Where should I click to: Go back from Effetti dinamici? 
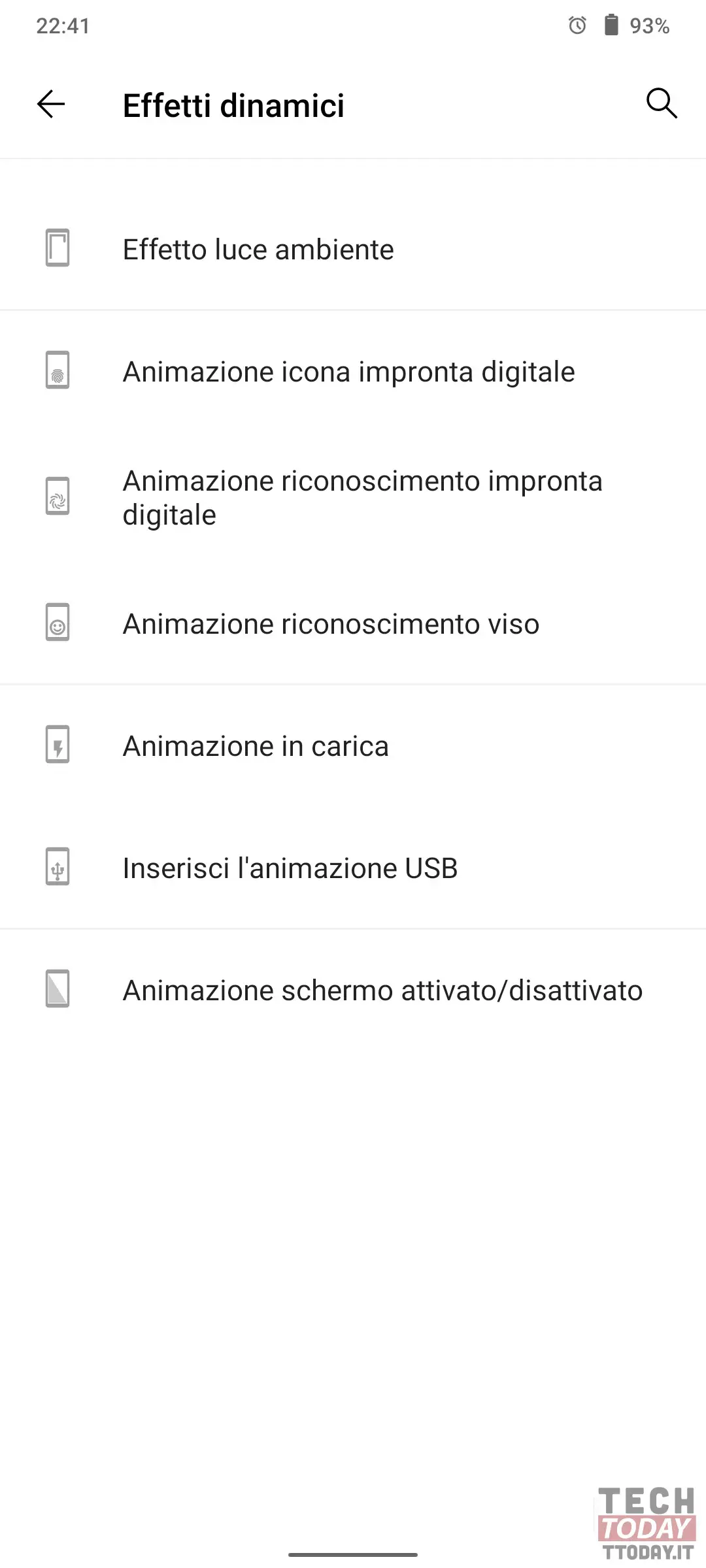coord(51,105)
